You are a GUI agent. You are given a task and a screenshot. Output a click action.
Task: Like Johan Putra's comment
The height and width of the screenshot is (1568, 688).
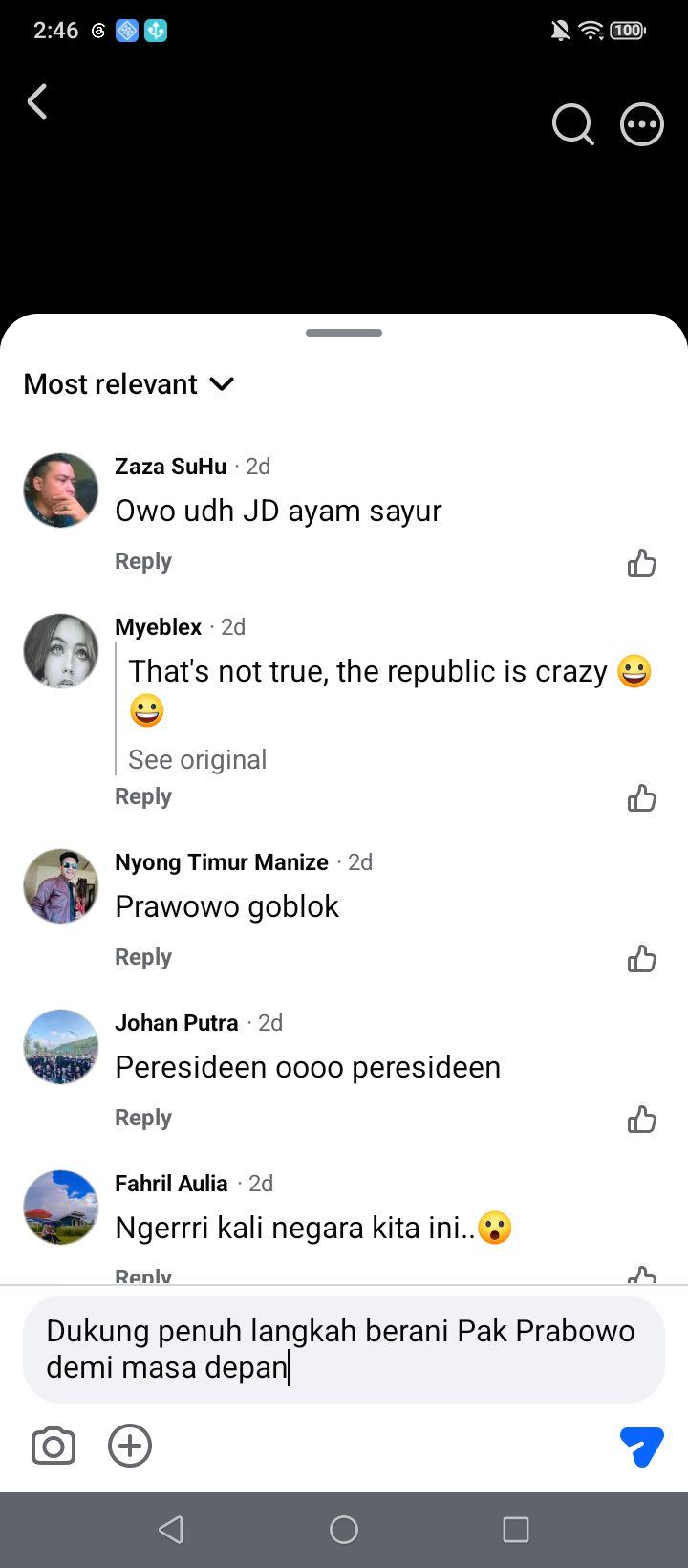click(642, 1120)
